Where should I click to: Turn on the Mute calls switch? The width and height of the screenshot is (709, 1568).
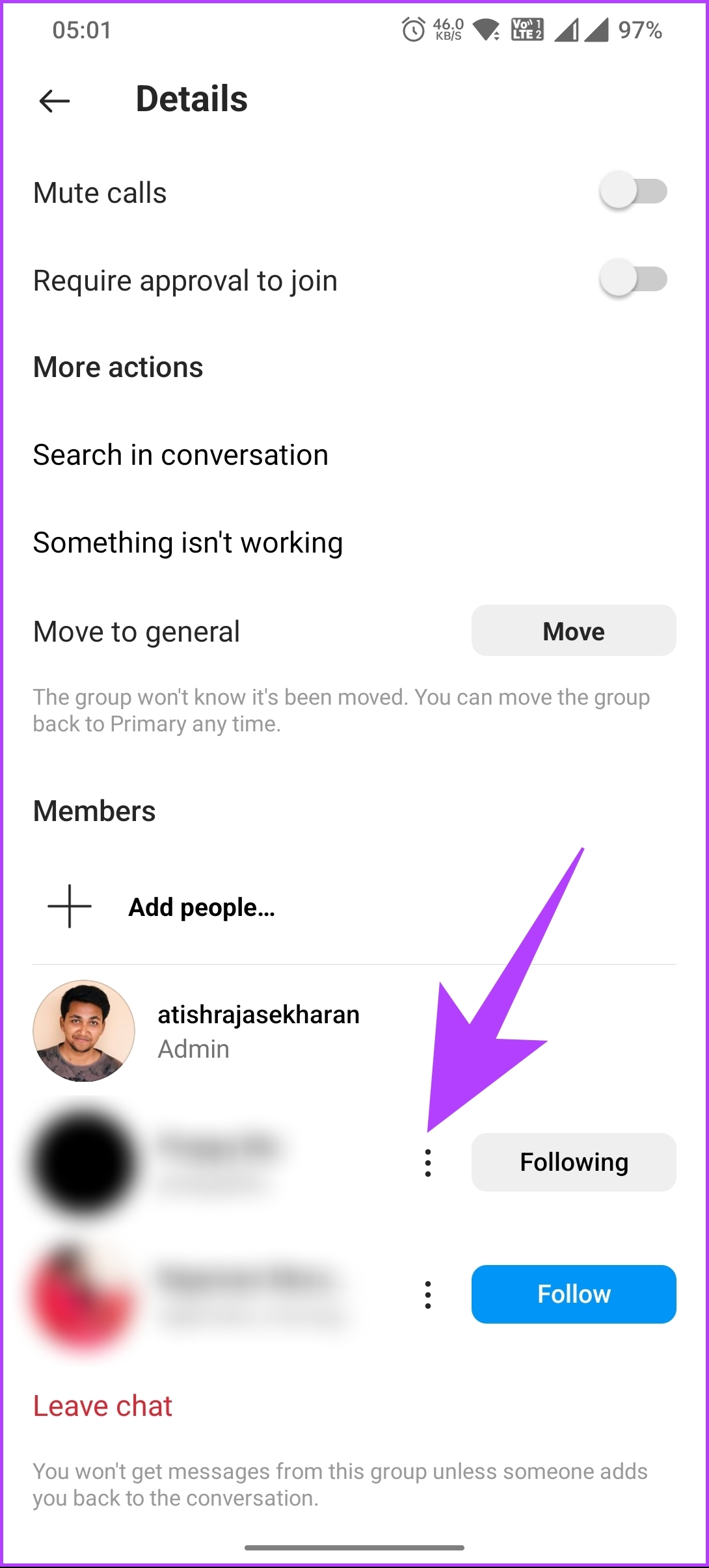coord(633,192)
